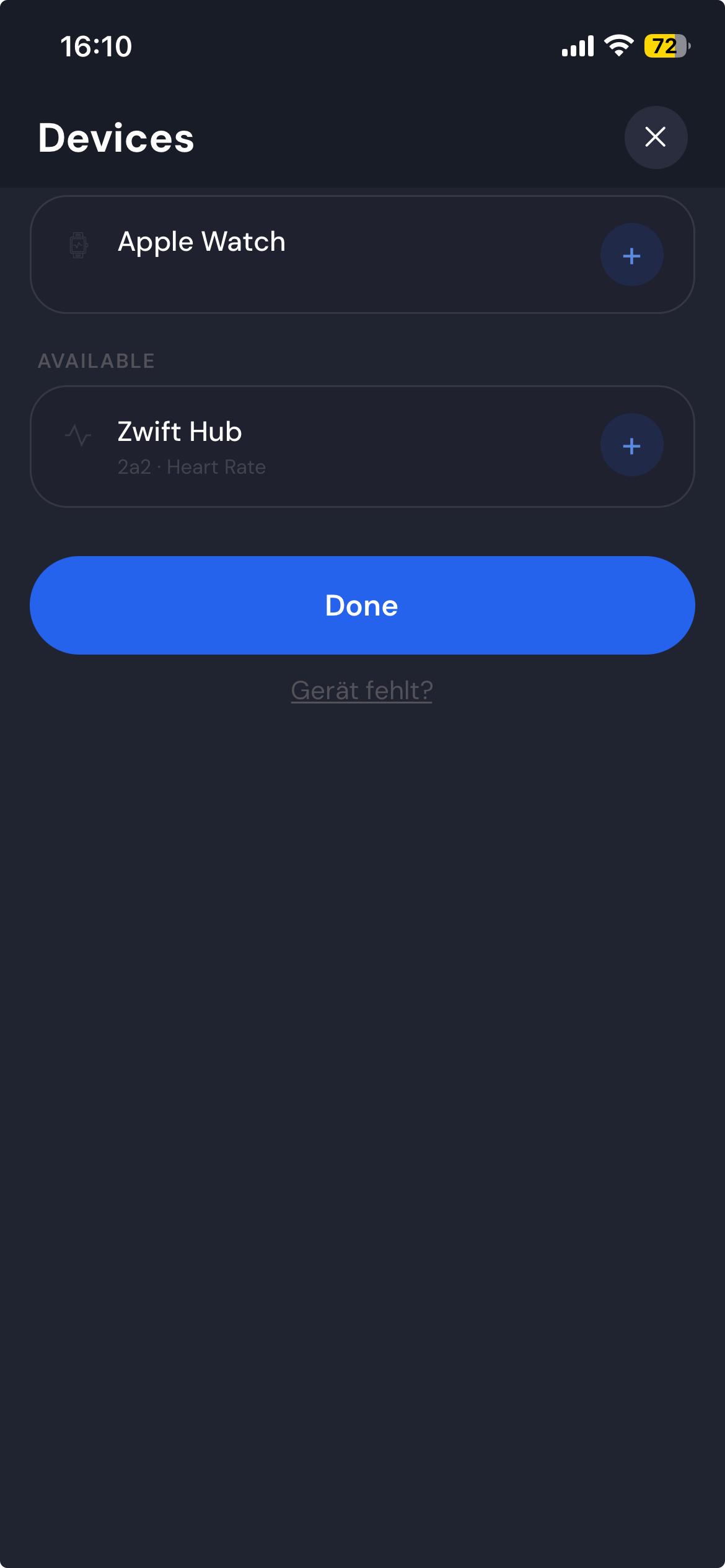Add the Zwift Hub heart rate device

pyautogui.click(x=631, y=445)
